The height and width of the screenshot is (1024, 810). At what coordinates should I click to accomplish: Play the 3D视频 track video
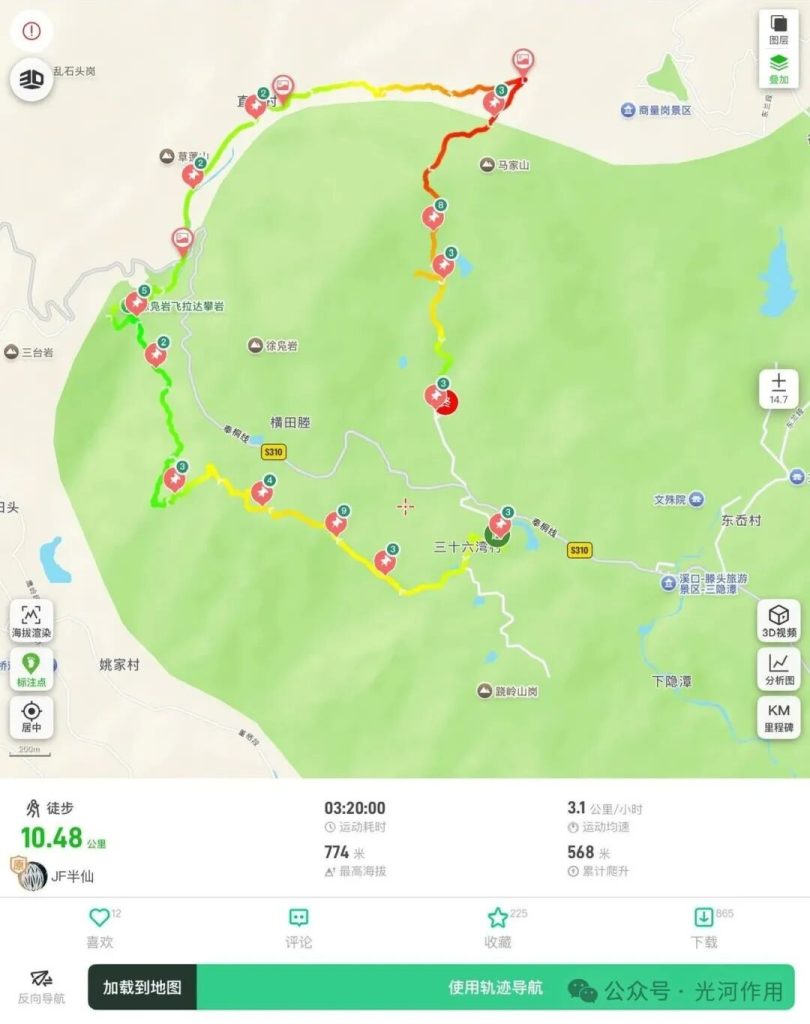click(778, 620)
